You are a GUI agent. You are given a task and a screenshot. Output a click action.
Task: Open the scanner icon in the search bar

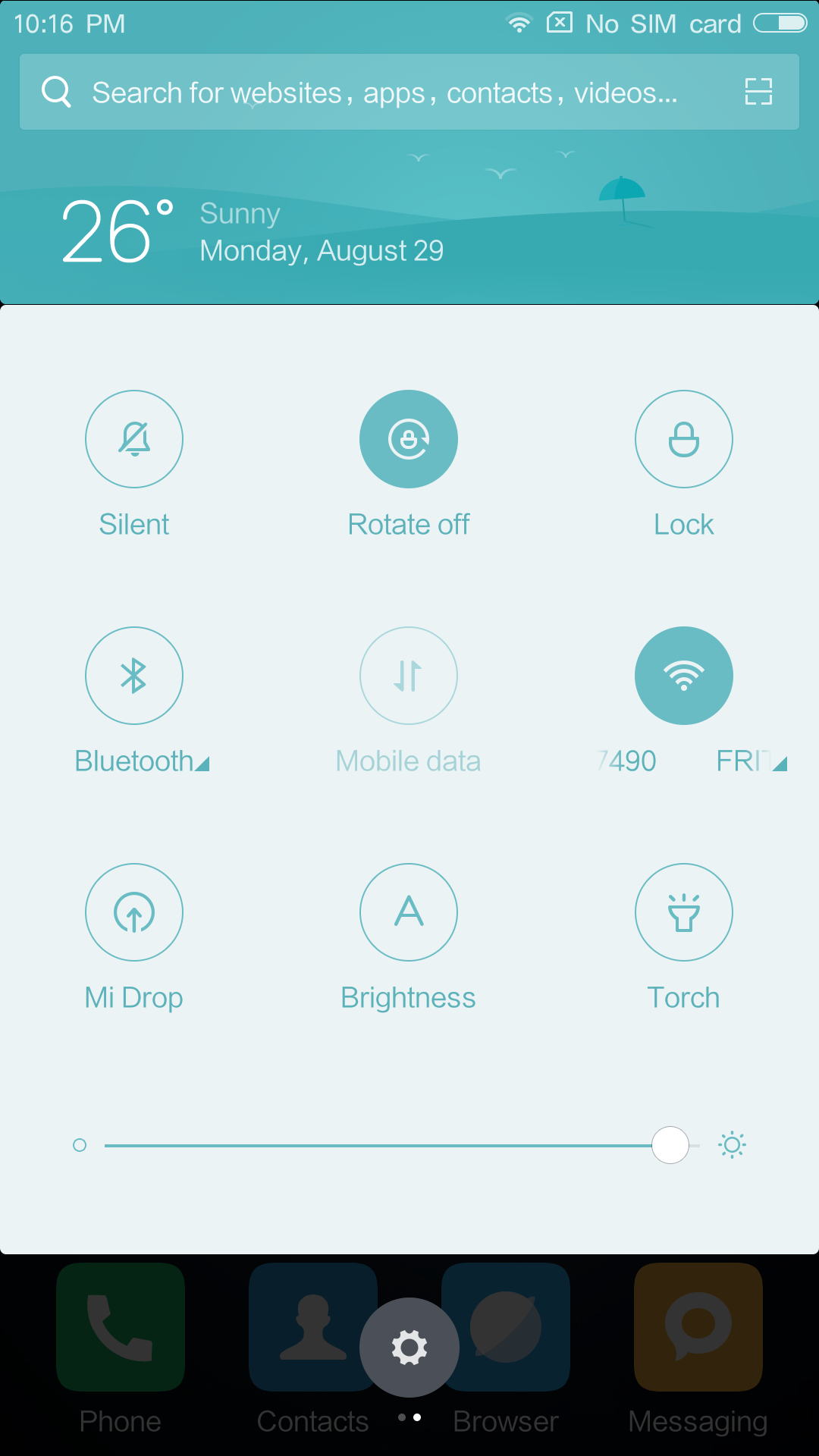tap(758, 92)
